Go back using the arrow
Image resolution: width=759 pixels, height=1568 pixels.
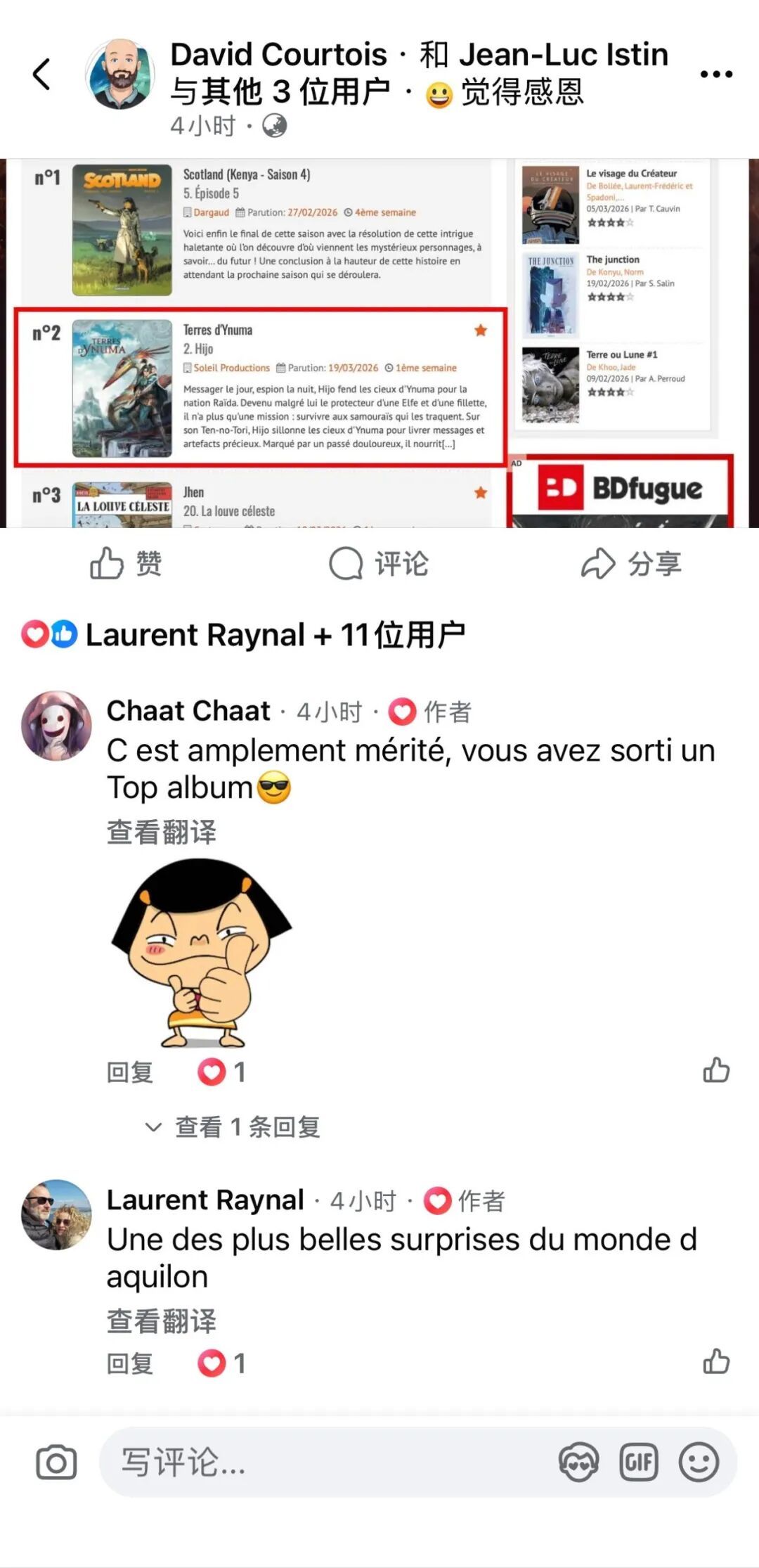coord(42,74)
